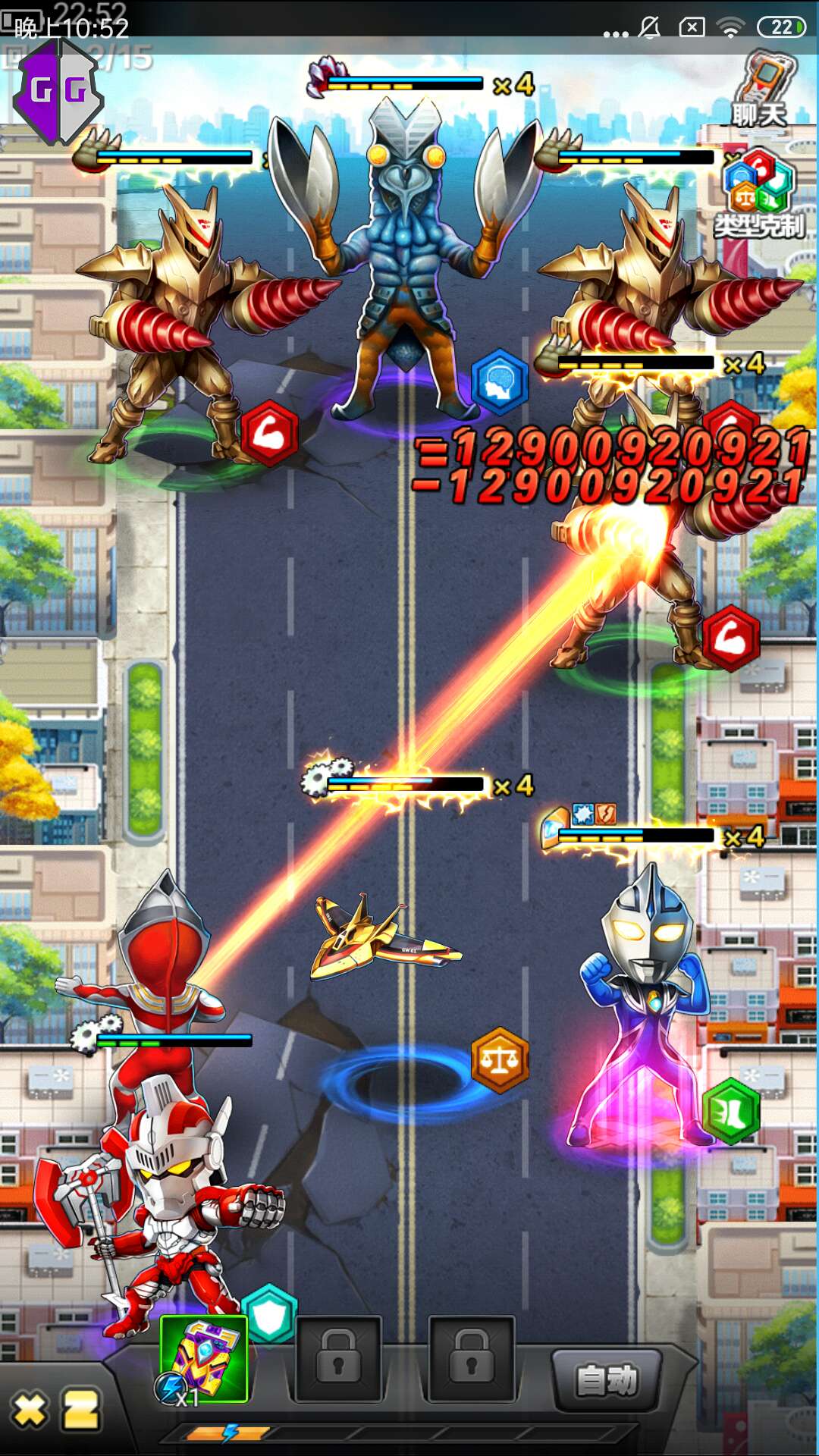Enable 自动 auto battle mode
819x1456 pixels.
(x=607, y=1380)
